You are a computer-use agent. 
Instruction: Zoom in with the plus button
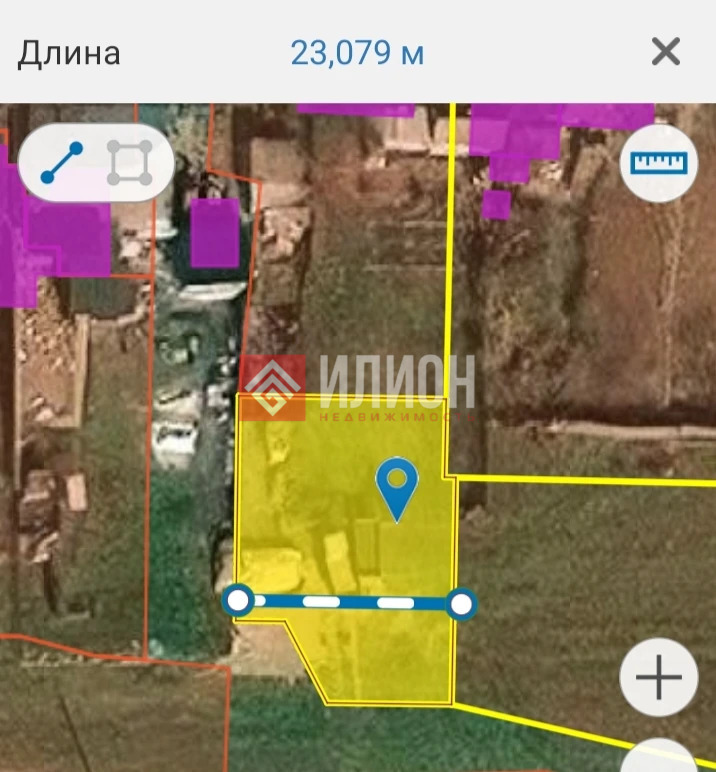coord(659,678)
